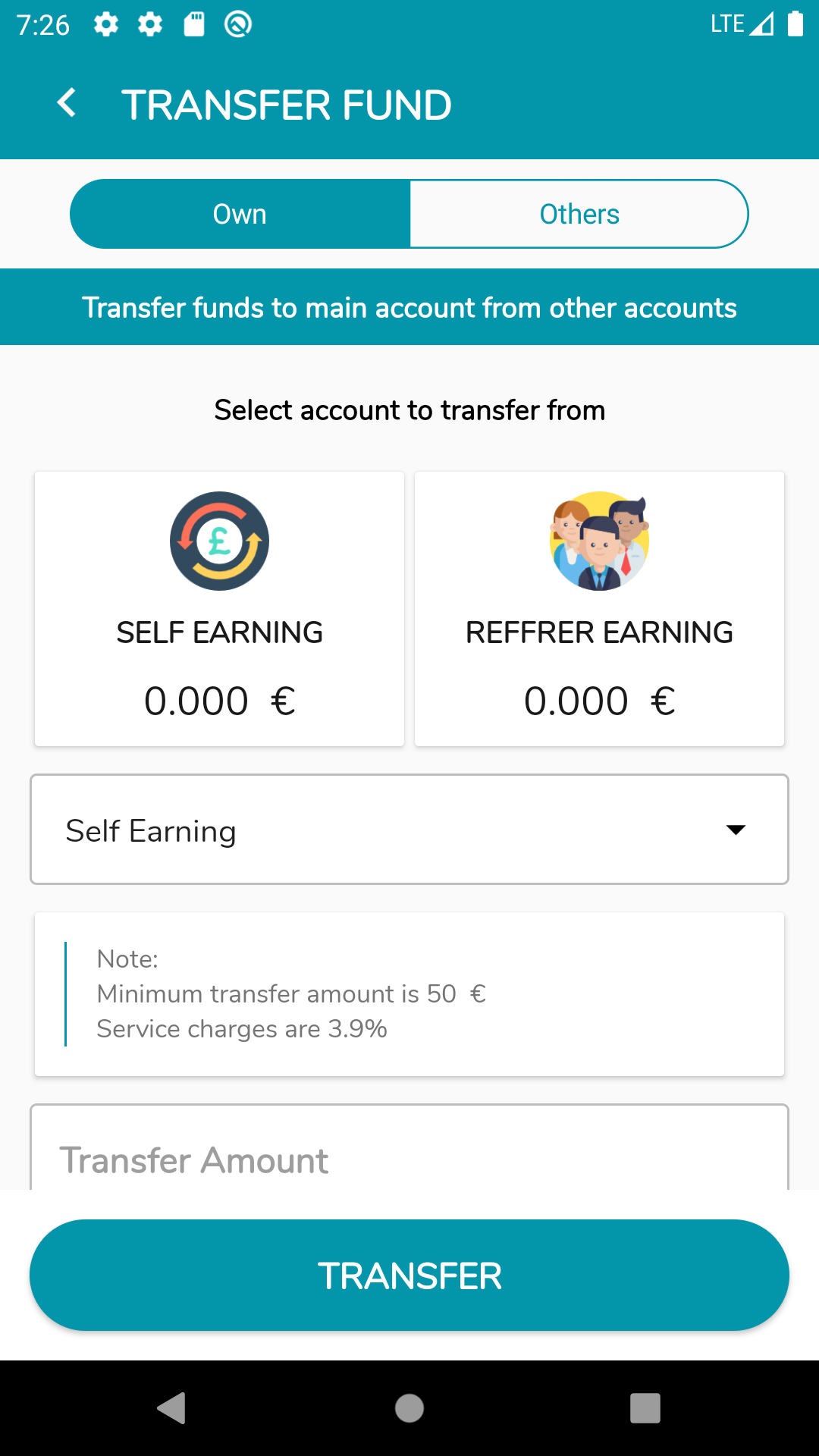Switch to the Others tab
Image resolution: width=819 pixels, height=1456 pixels.
(x=579, y=214)
